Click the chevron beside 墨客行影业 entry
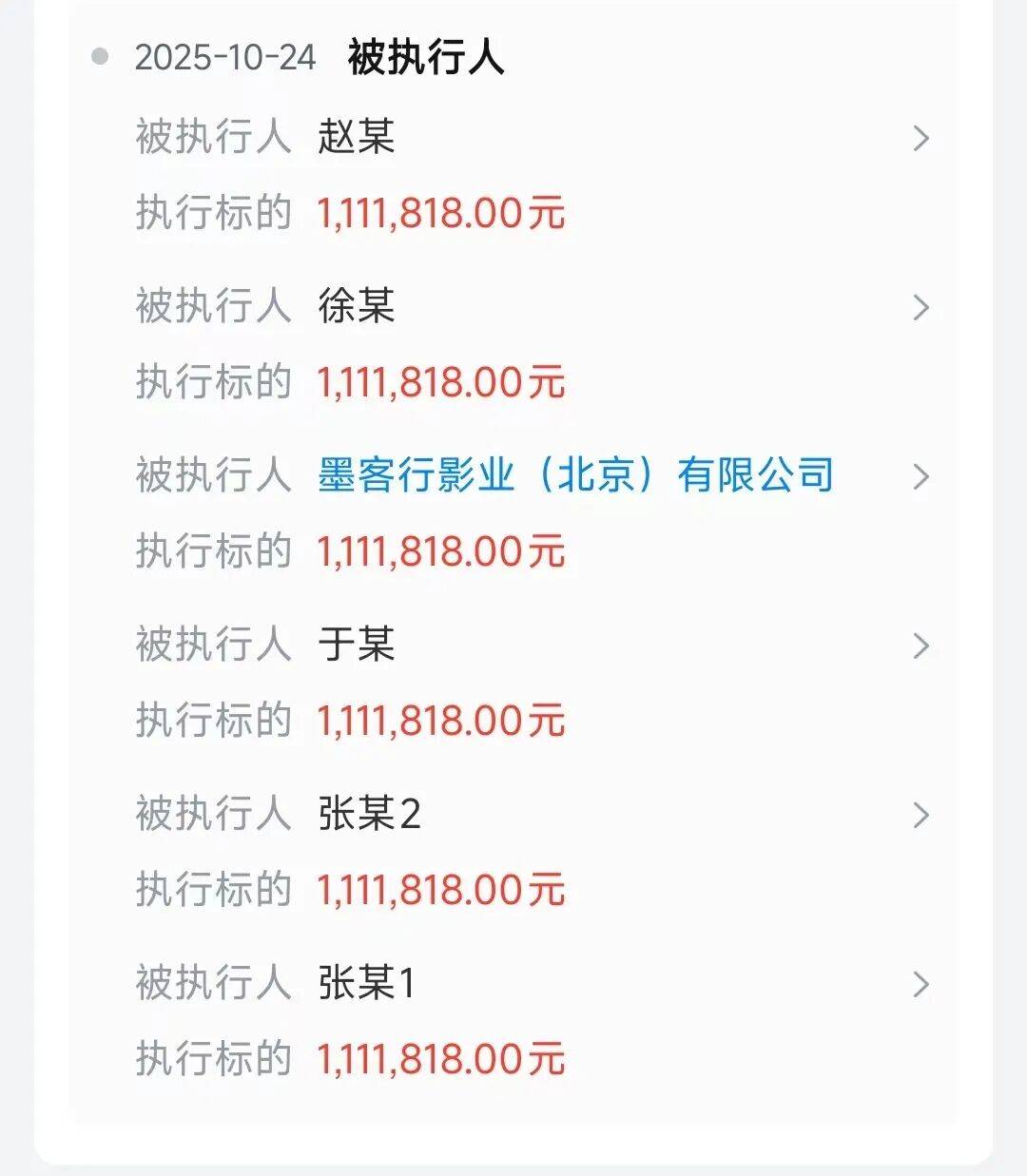This screenshot has height=1176, width=1027. pos(920,476)
